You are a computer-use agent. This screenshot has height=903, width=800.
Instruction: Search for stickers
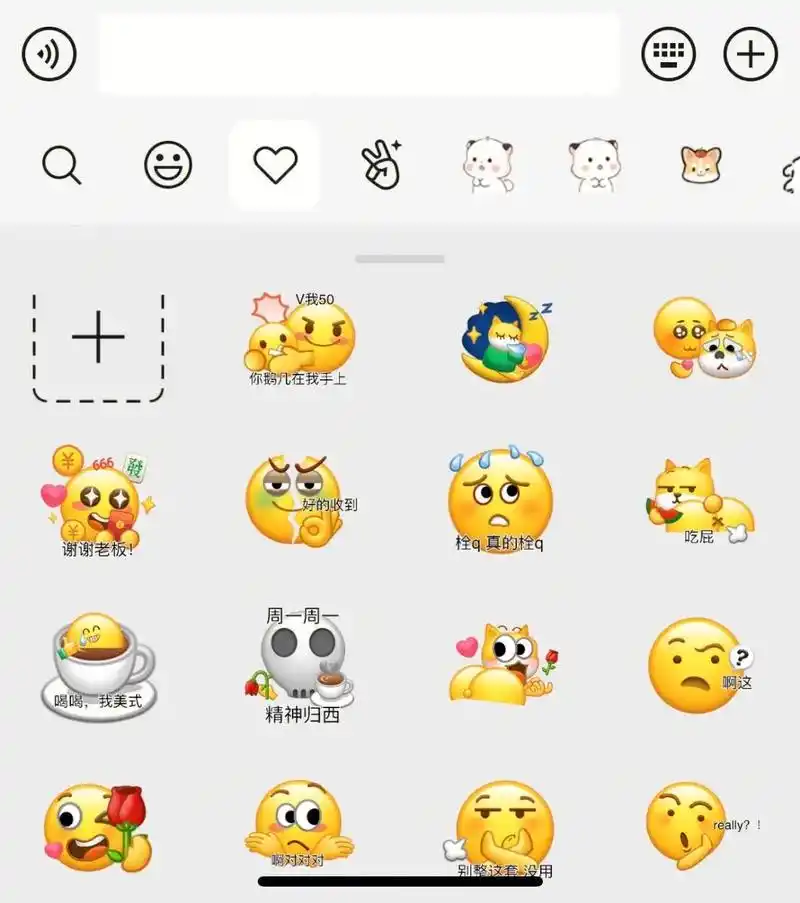pyautogui.click(x=62, y=165)
